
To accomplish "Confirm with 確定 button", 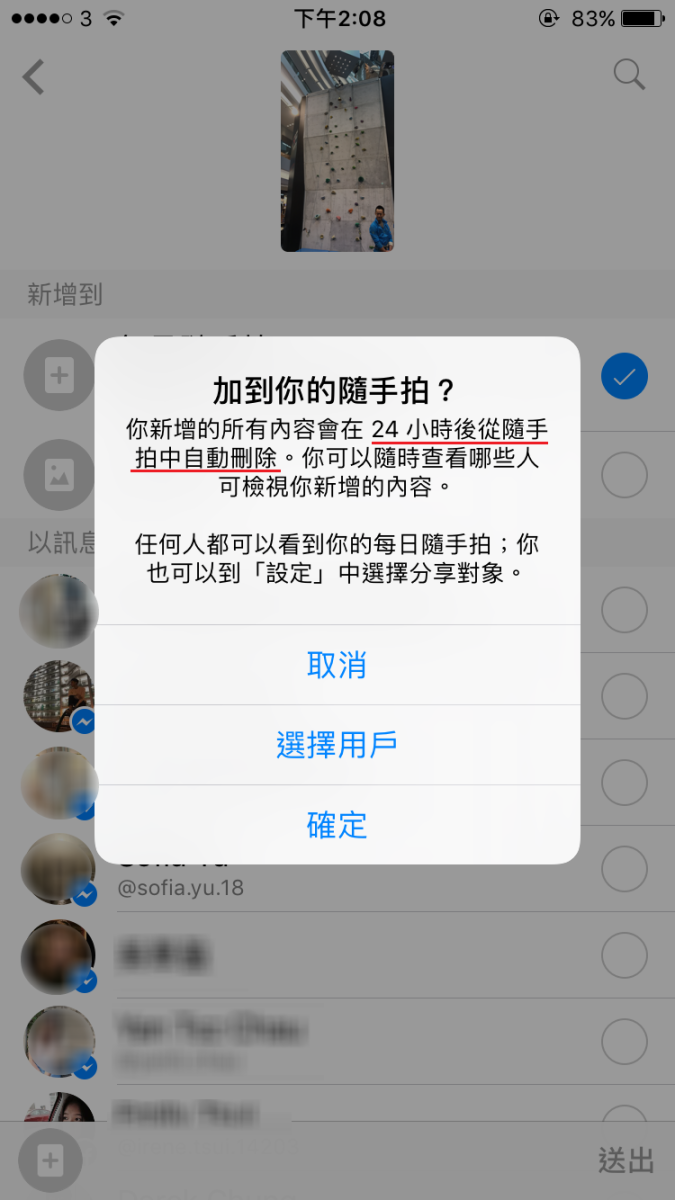I will [x=337, y=825].
